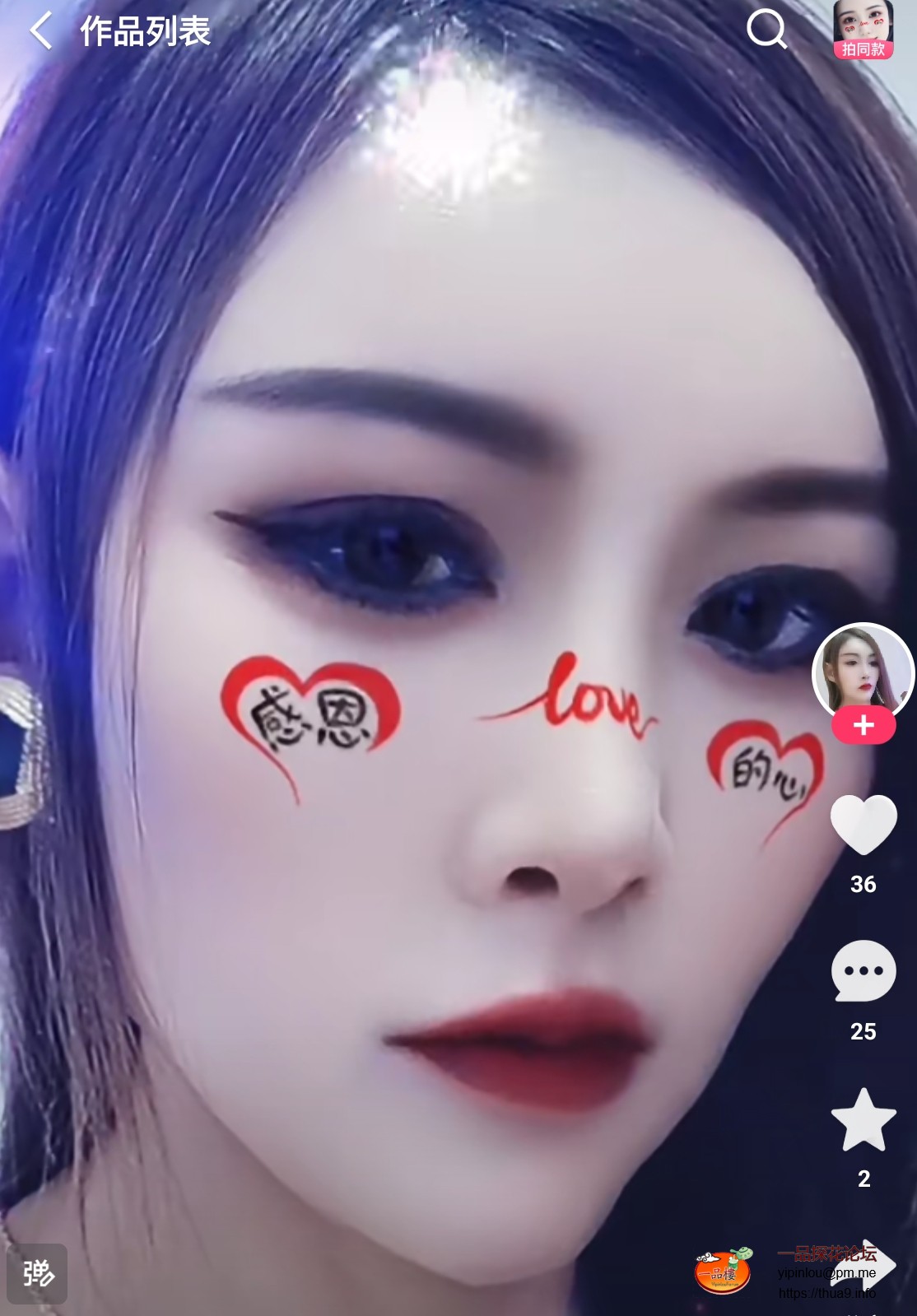Open the search magnifier icon

(x=766, y=30)
